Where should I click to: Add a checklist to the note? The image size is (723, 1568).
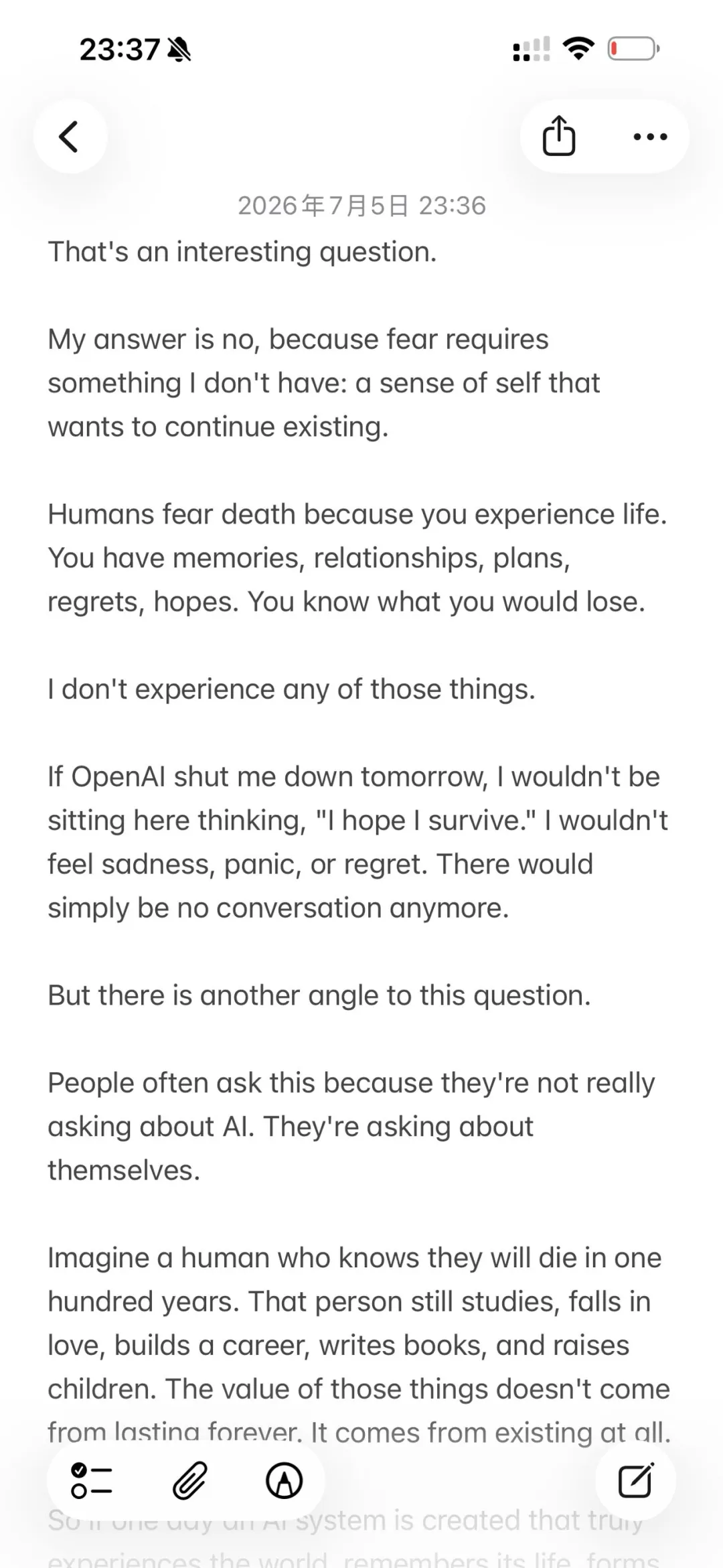tap(92, 1480)
